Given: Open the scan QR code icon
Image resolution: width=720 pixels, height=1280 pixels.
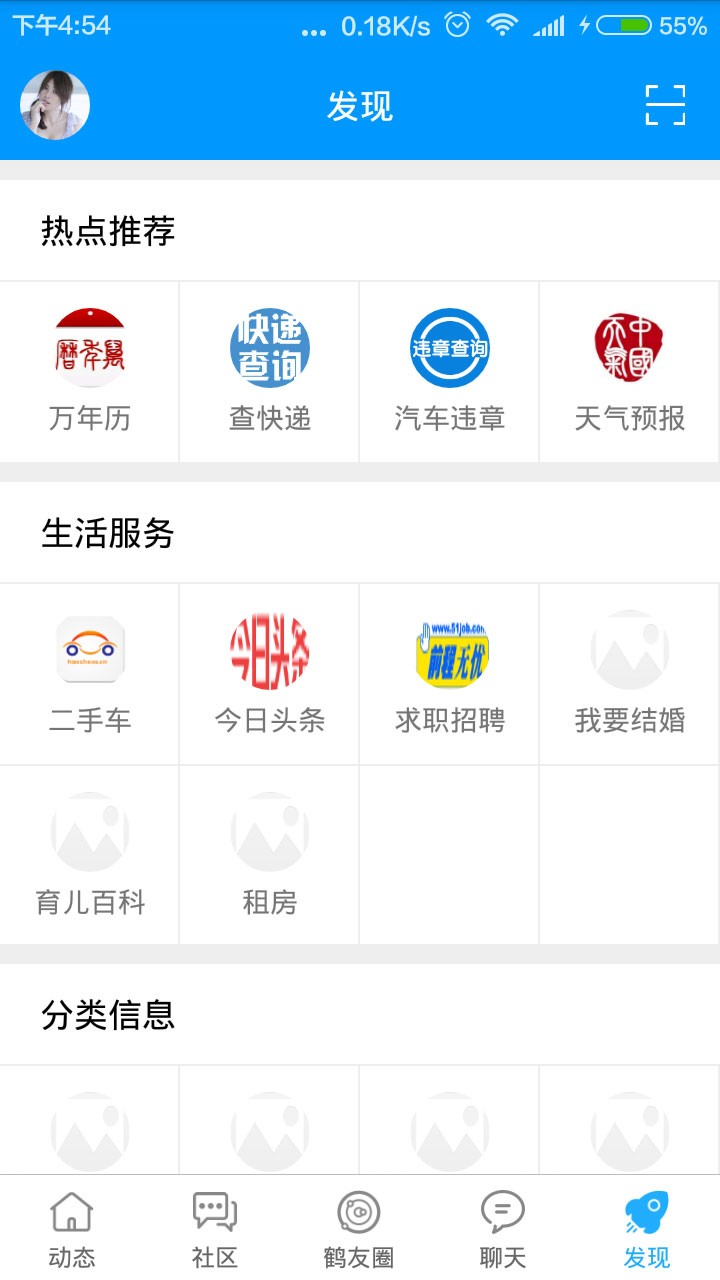Looking at the screenshot, I should coord(665,105).
